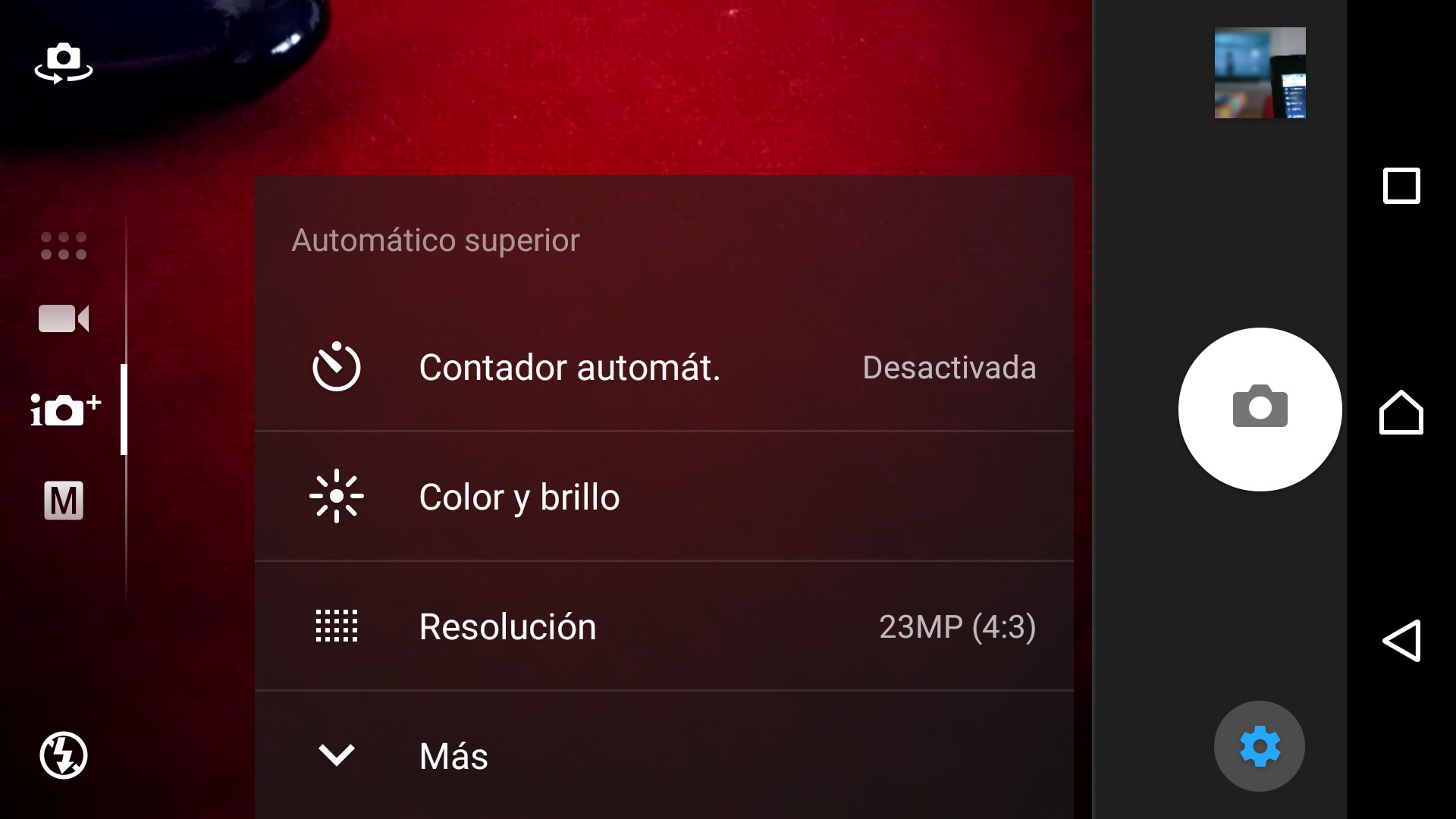Switch to Manual mode
This screenshot has width=1456, height=819.
click(64, 500)
